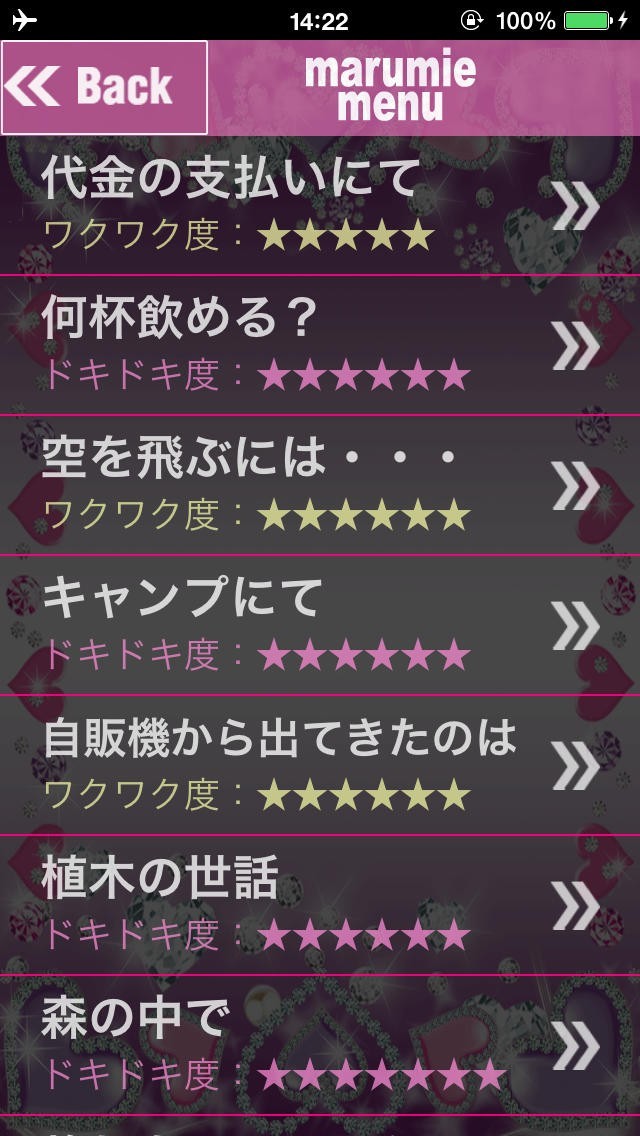Open the 植木の世話 entry

coord(320,905)
